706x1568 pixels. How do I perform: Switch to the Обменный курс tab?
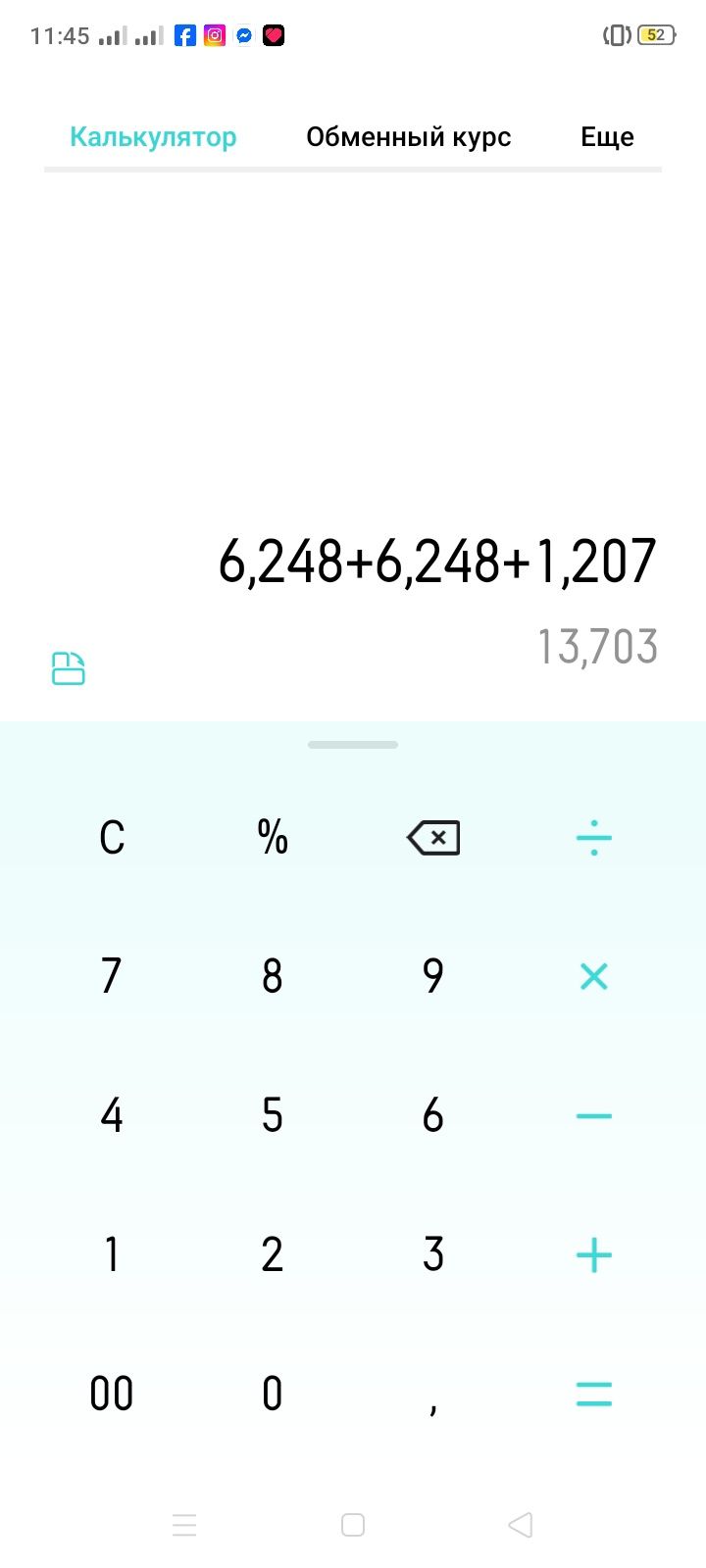tap(408, 137)
